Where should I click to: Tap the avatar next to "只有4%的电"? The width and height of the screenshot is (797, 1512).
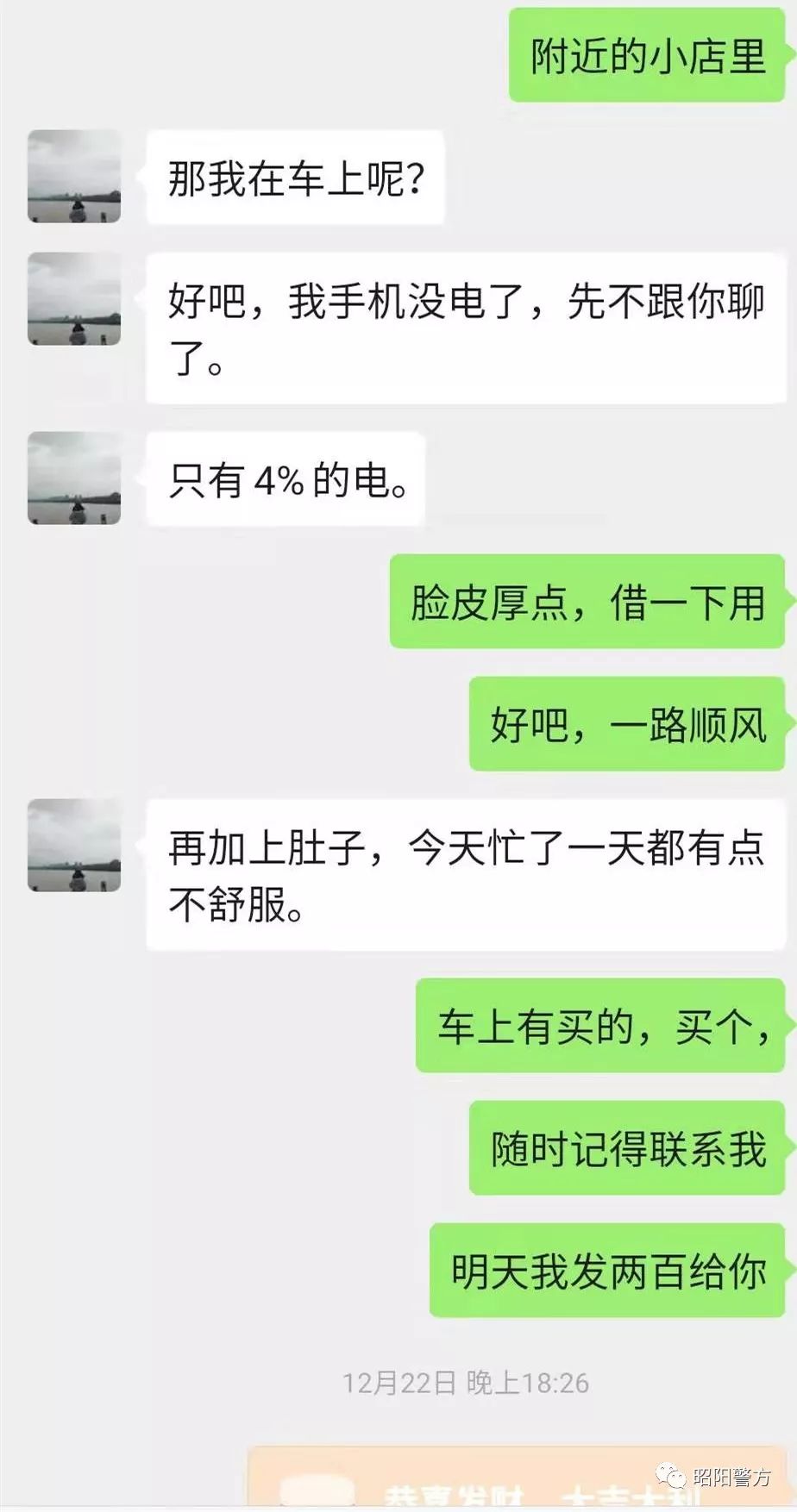click(74, 478)
